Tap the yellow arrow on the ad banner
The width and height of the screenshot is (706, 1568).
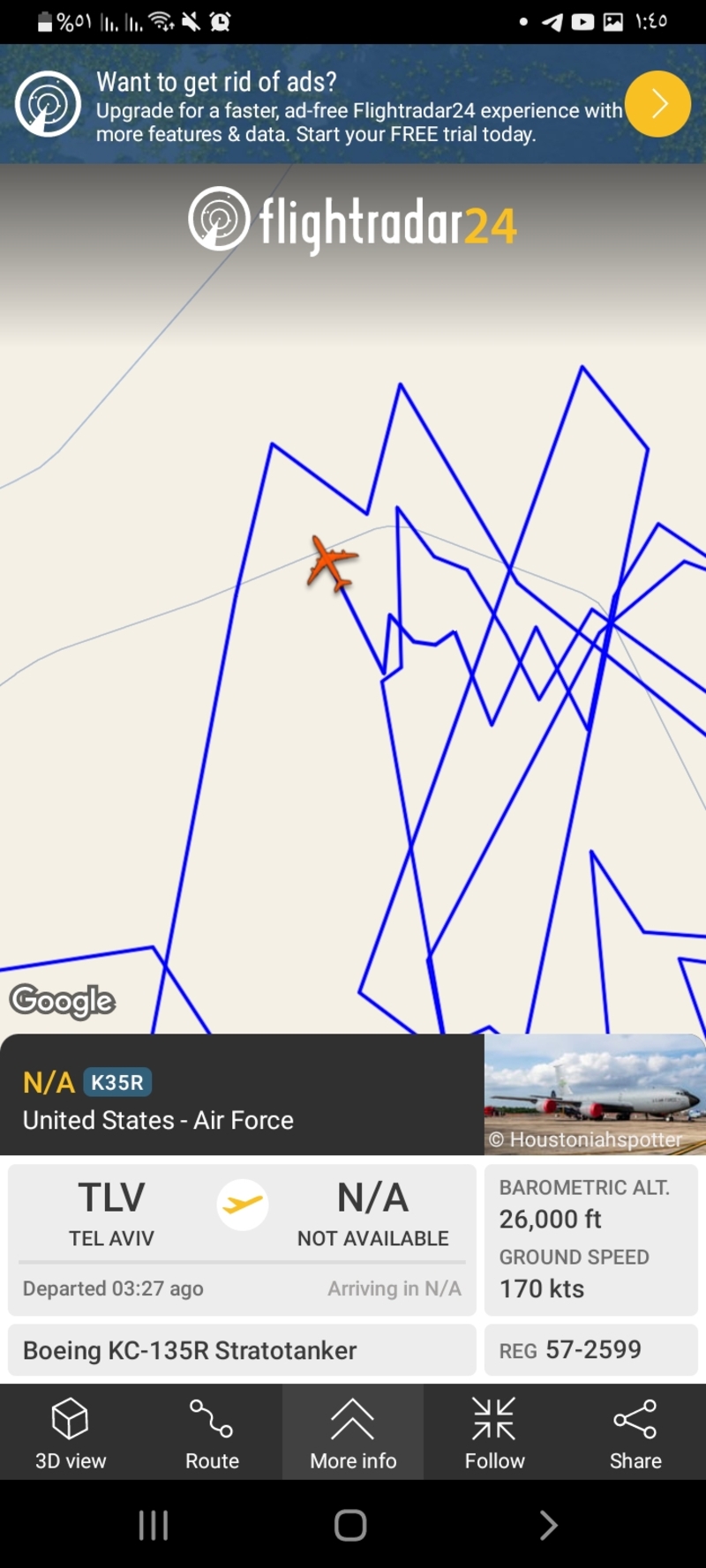[657, 104]
